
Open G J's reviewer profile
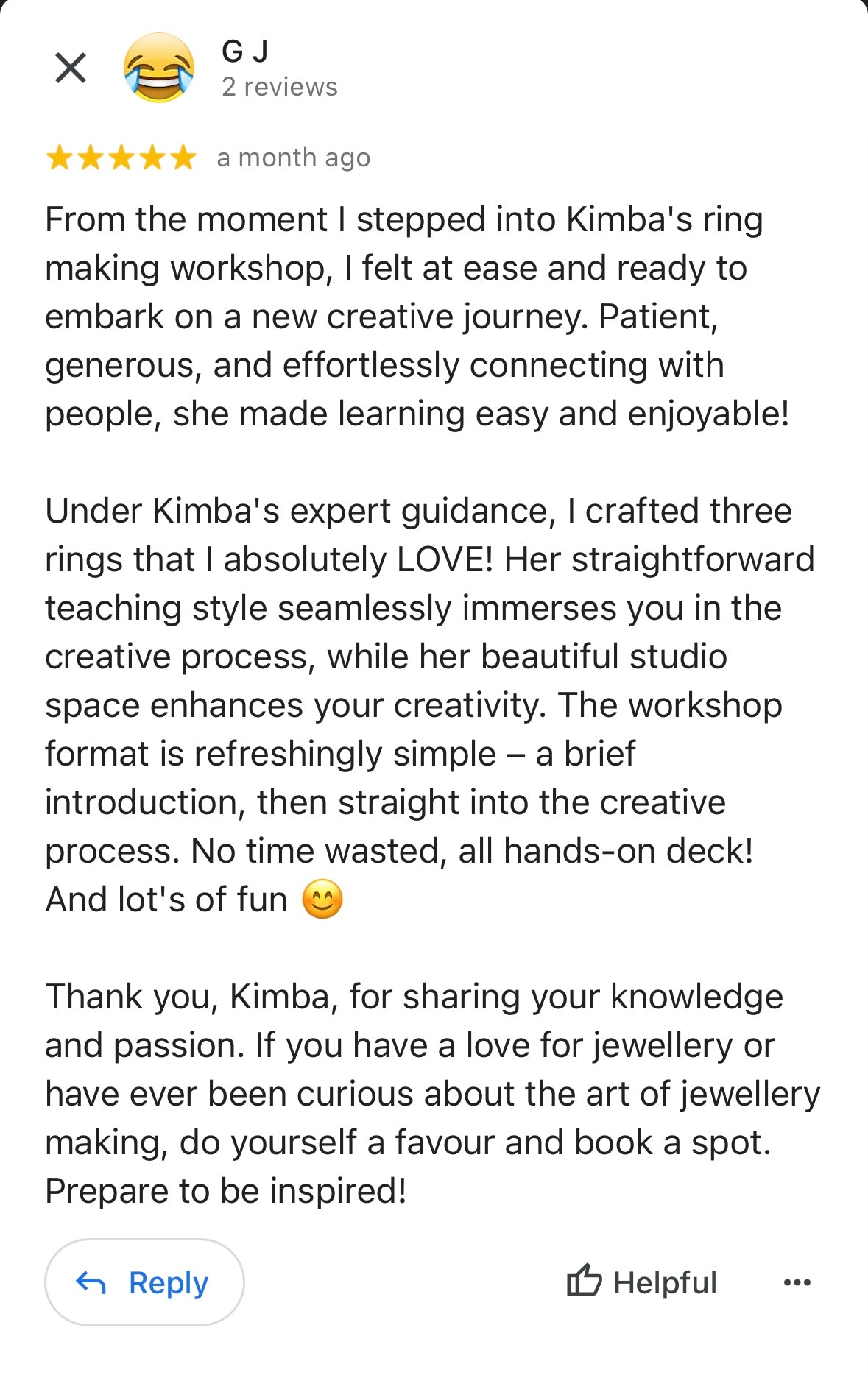244,52
